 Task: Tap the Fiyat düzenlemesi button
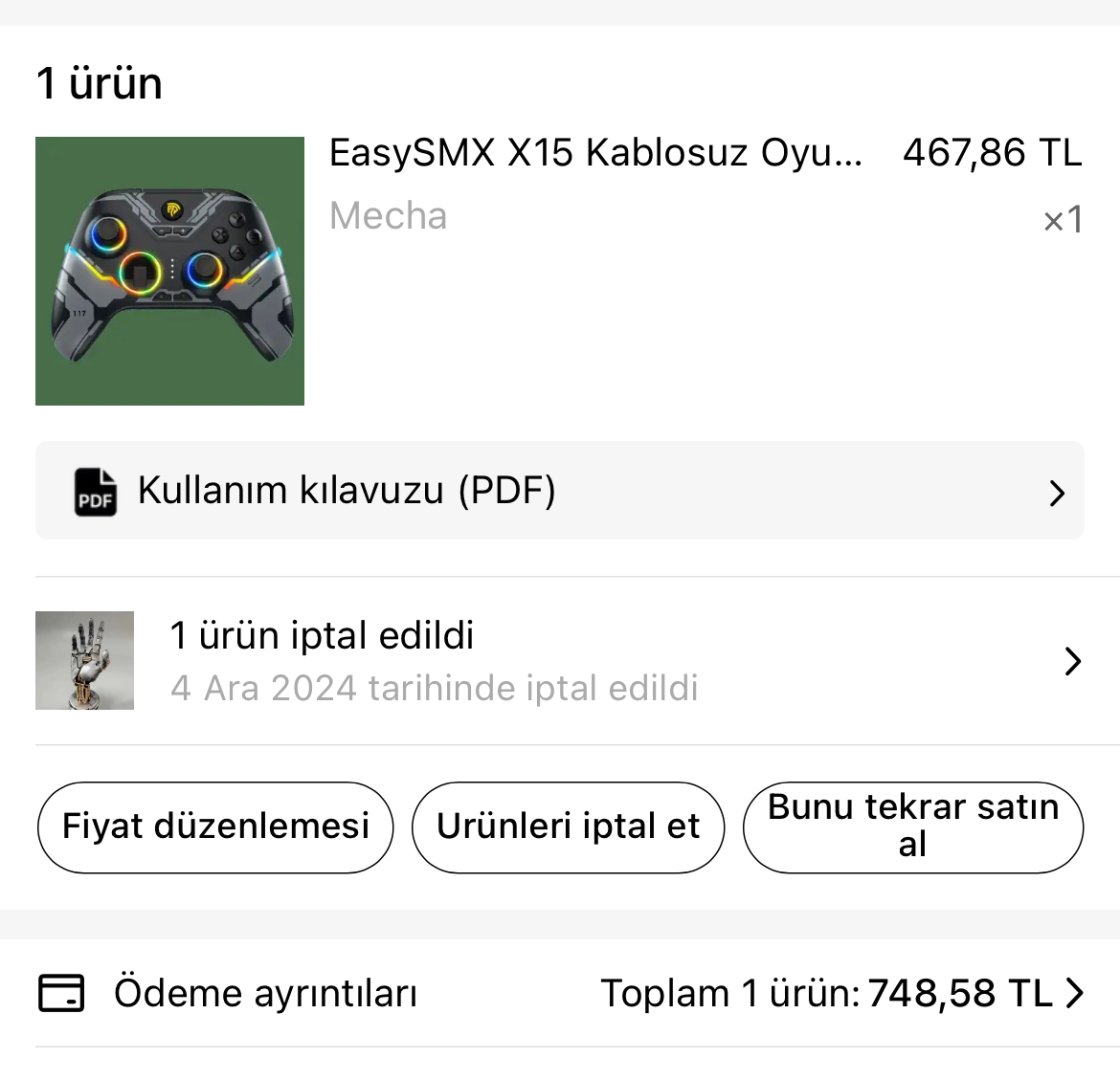[x=215, y=827]
